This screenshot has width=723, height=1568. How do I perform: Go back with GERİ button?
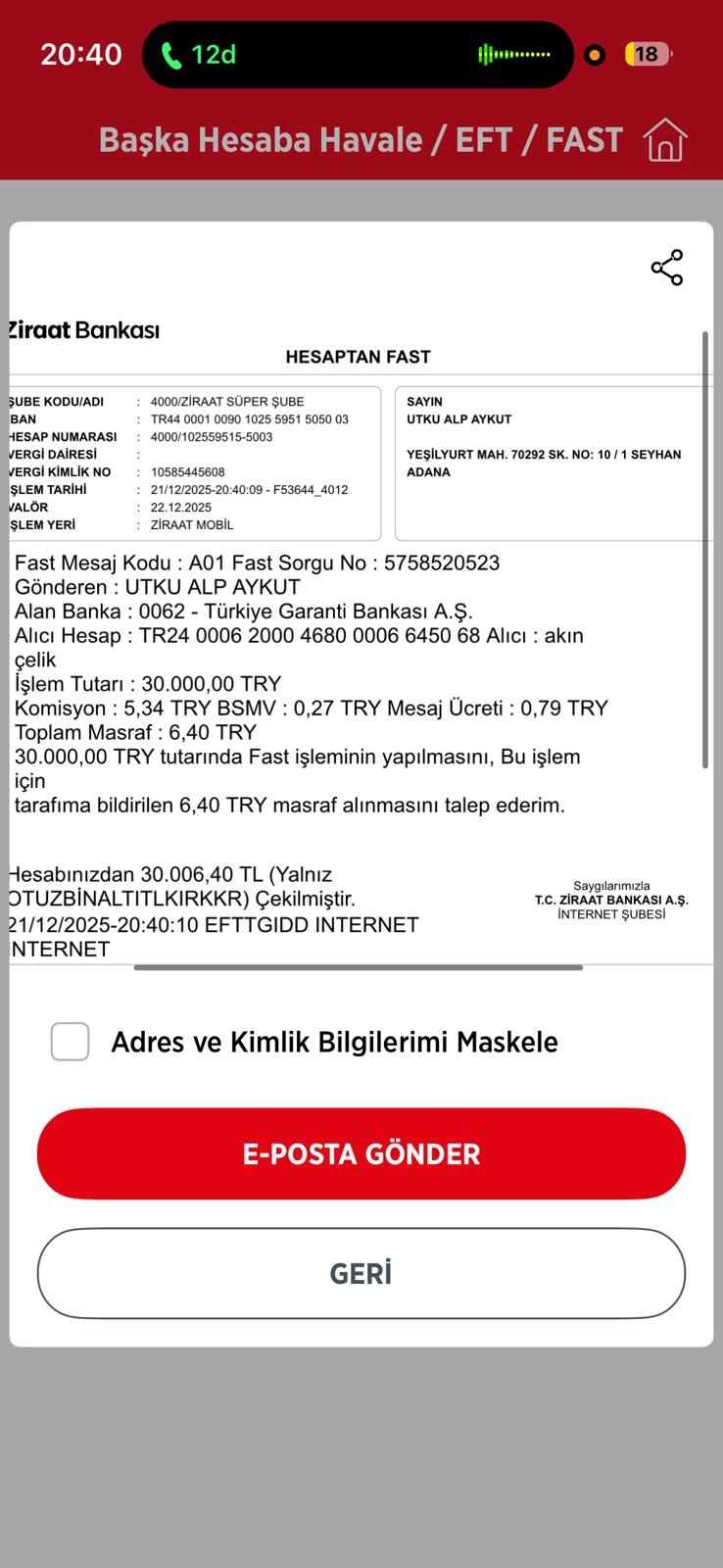pyautogui.click(x=361, y=1273)
